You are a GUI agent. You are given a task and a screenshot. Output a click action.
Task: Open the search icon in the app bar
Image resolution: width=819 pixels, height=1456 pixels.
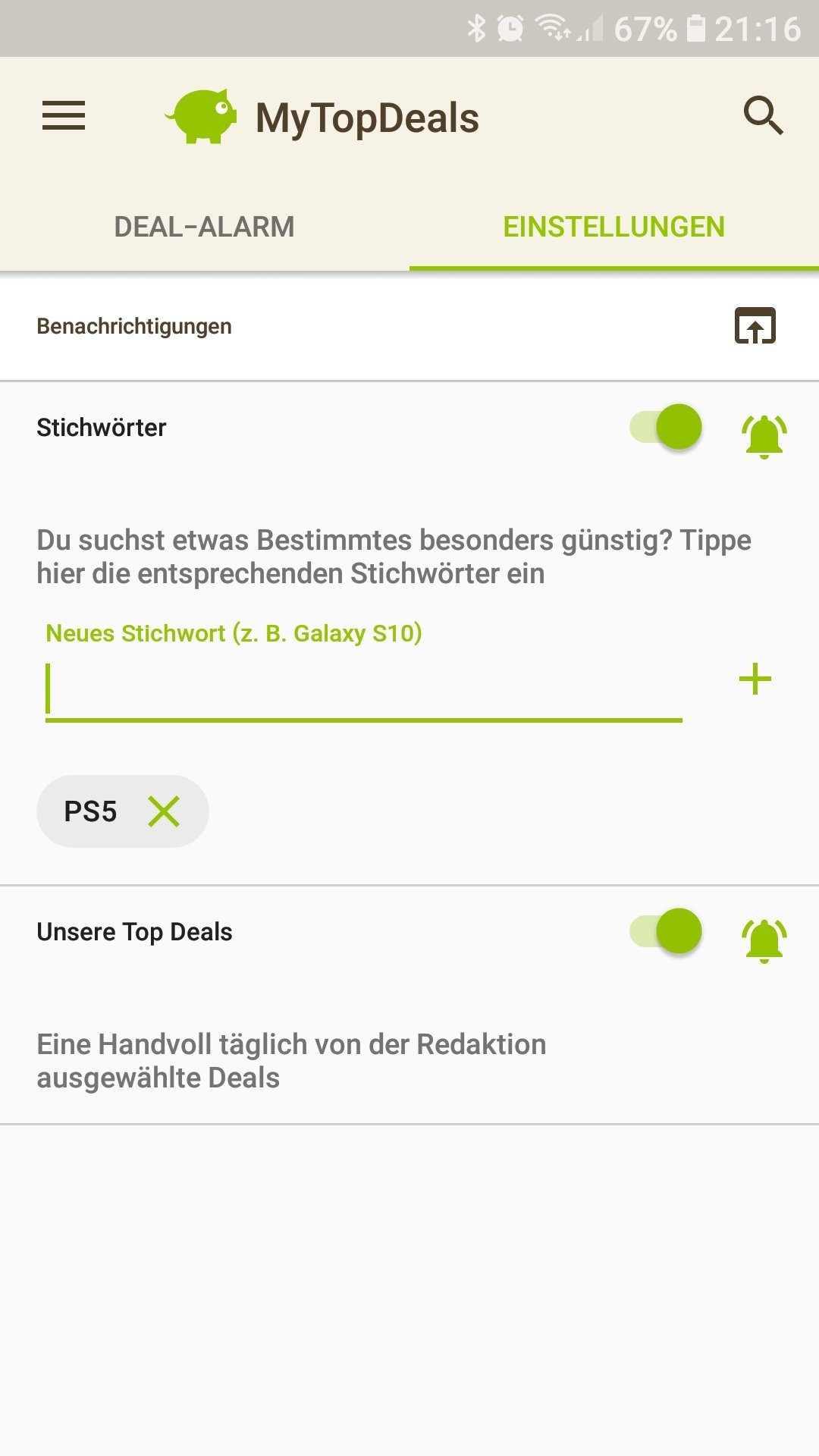pos(763,116)
